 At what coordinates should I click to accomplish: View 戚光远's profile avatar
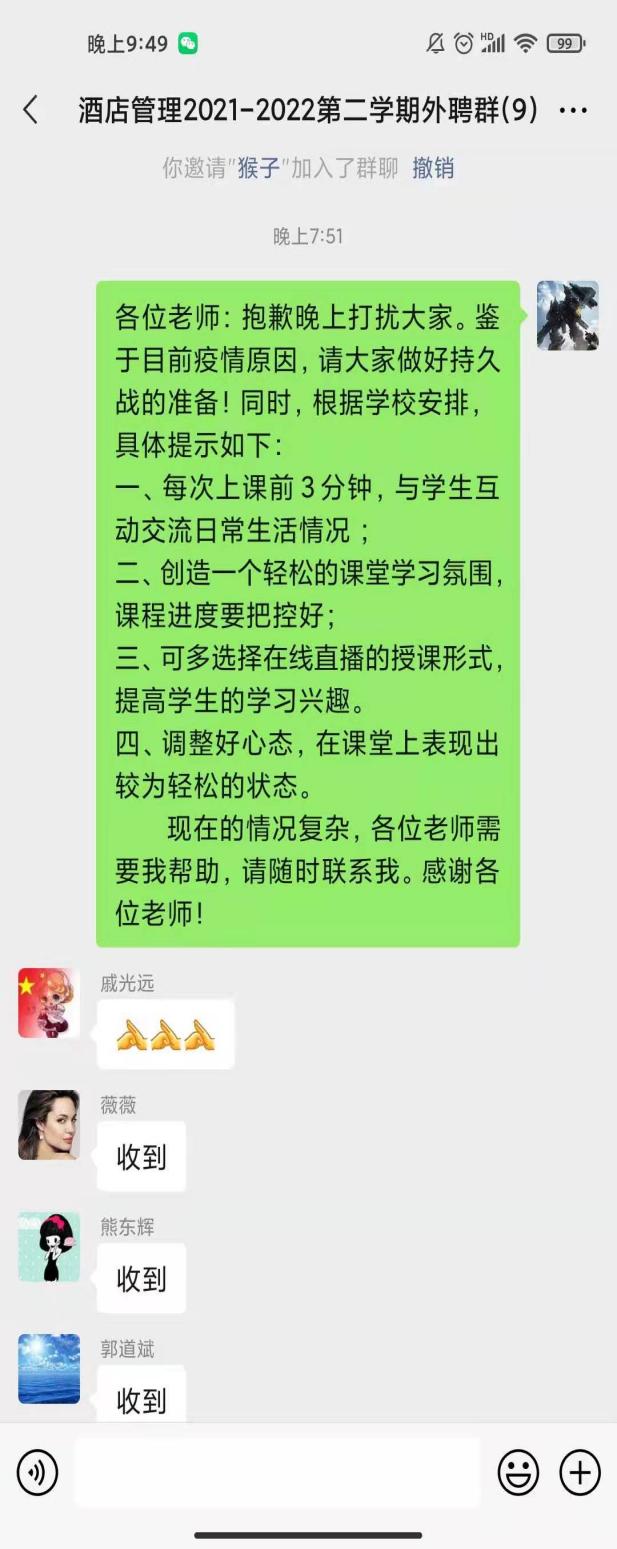pyautogui.click(x=49, y=1003)
